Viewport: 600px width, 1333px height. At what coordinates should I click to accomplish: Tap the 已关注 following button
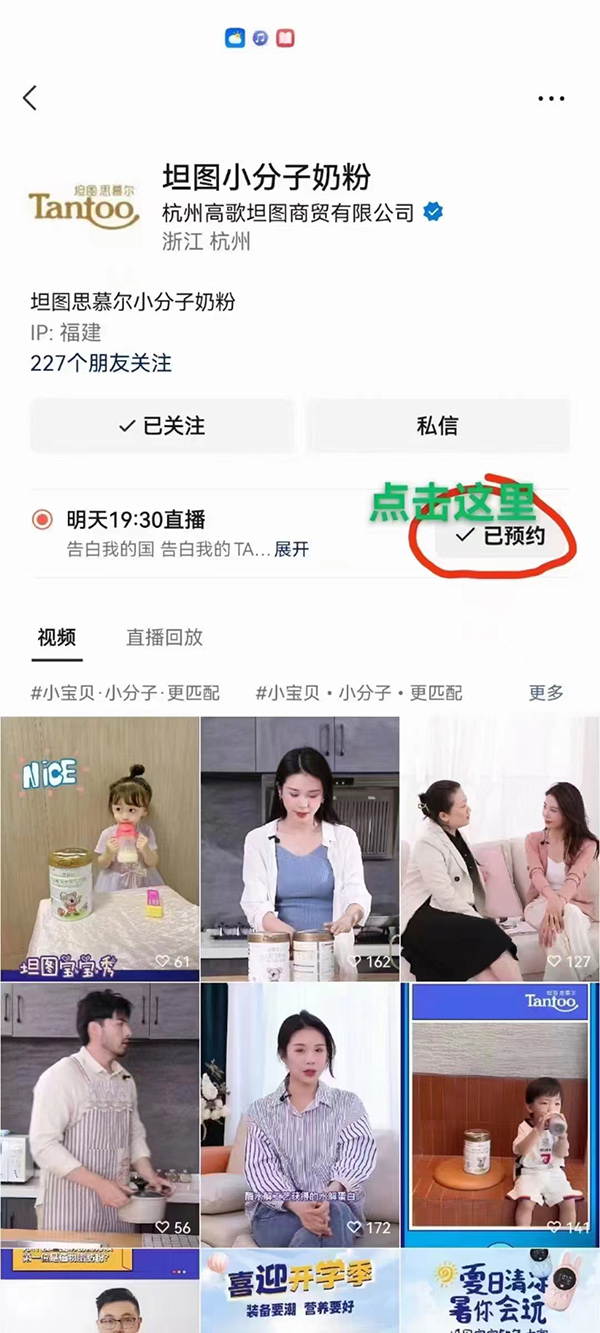point(162,426)
